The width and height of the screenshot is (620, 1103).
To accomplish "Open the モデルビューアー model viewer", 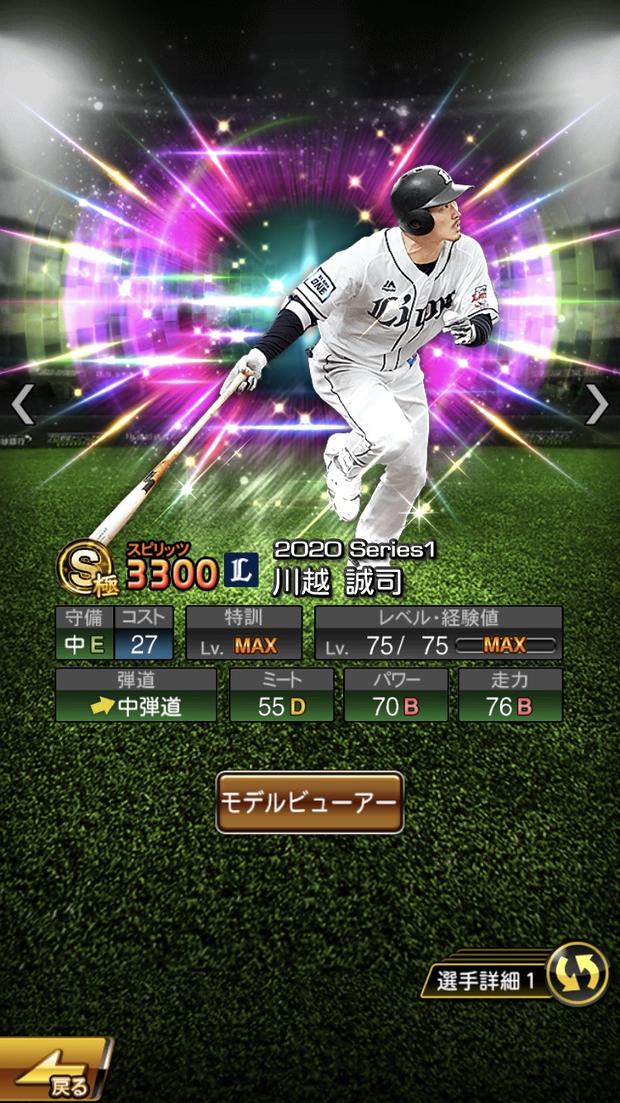I will point(310,803).
